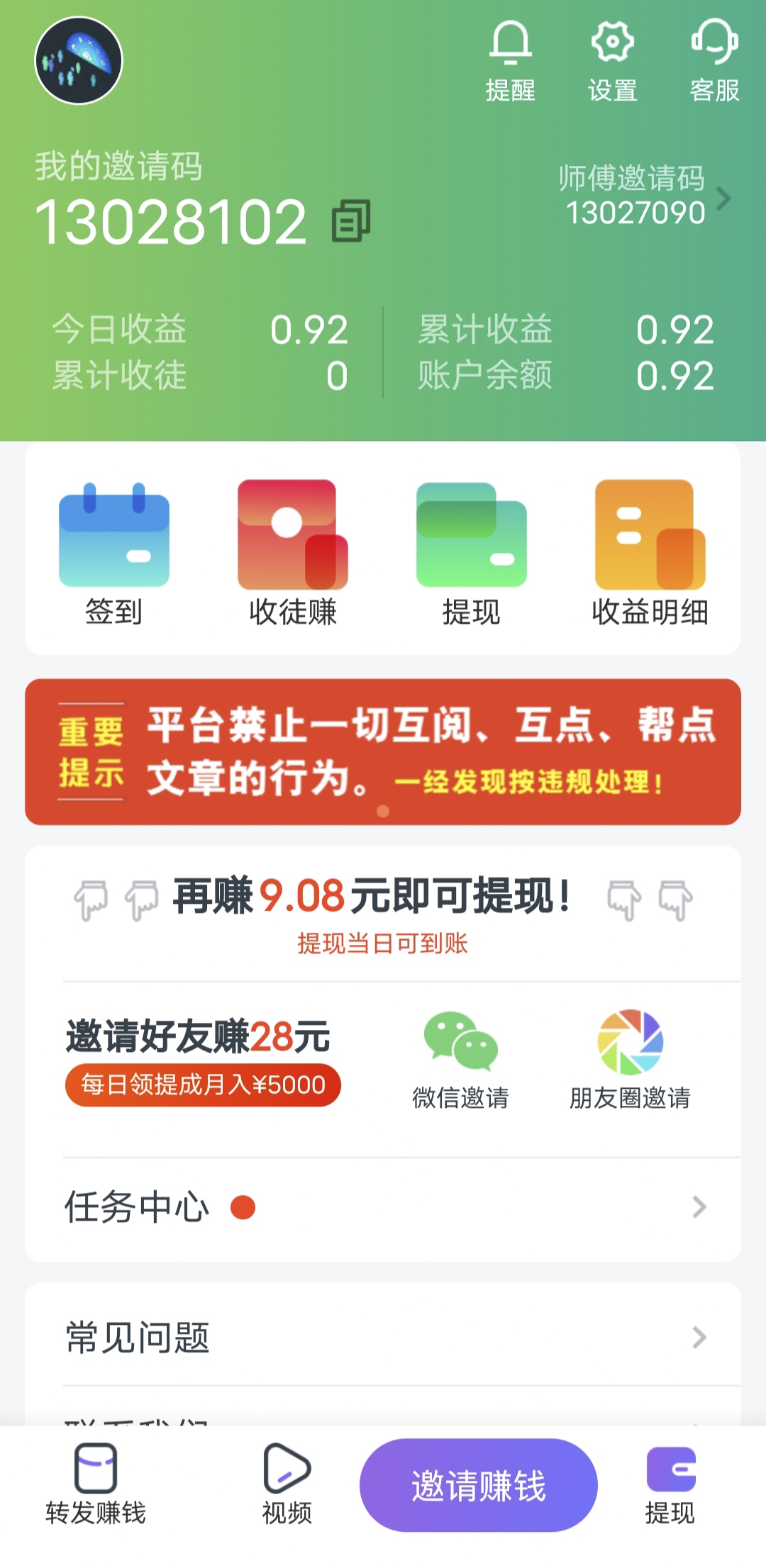Invite friends via 微信邀请
The image size is (766, 1568).
pos(461,1060)
